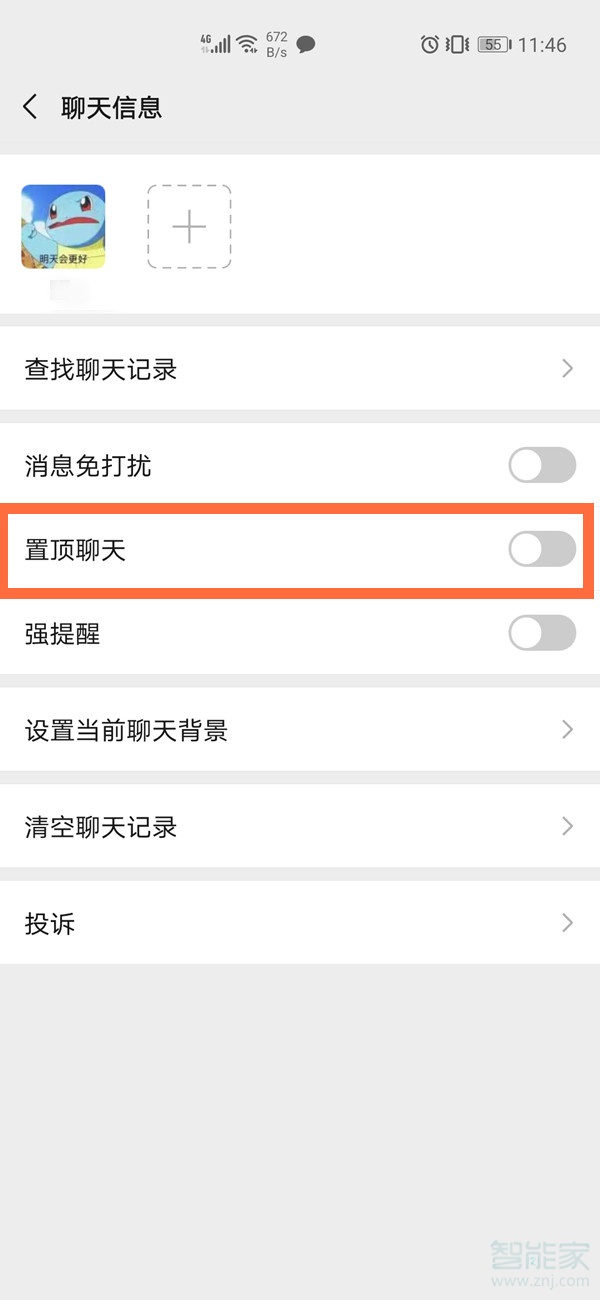The width and height of the screenshot is (600, 1300).
Task: Go back from the 聊天信息 page
Action: pos(30,107)
